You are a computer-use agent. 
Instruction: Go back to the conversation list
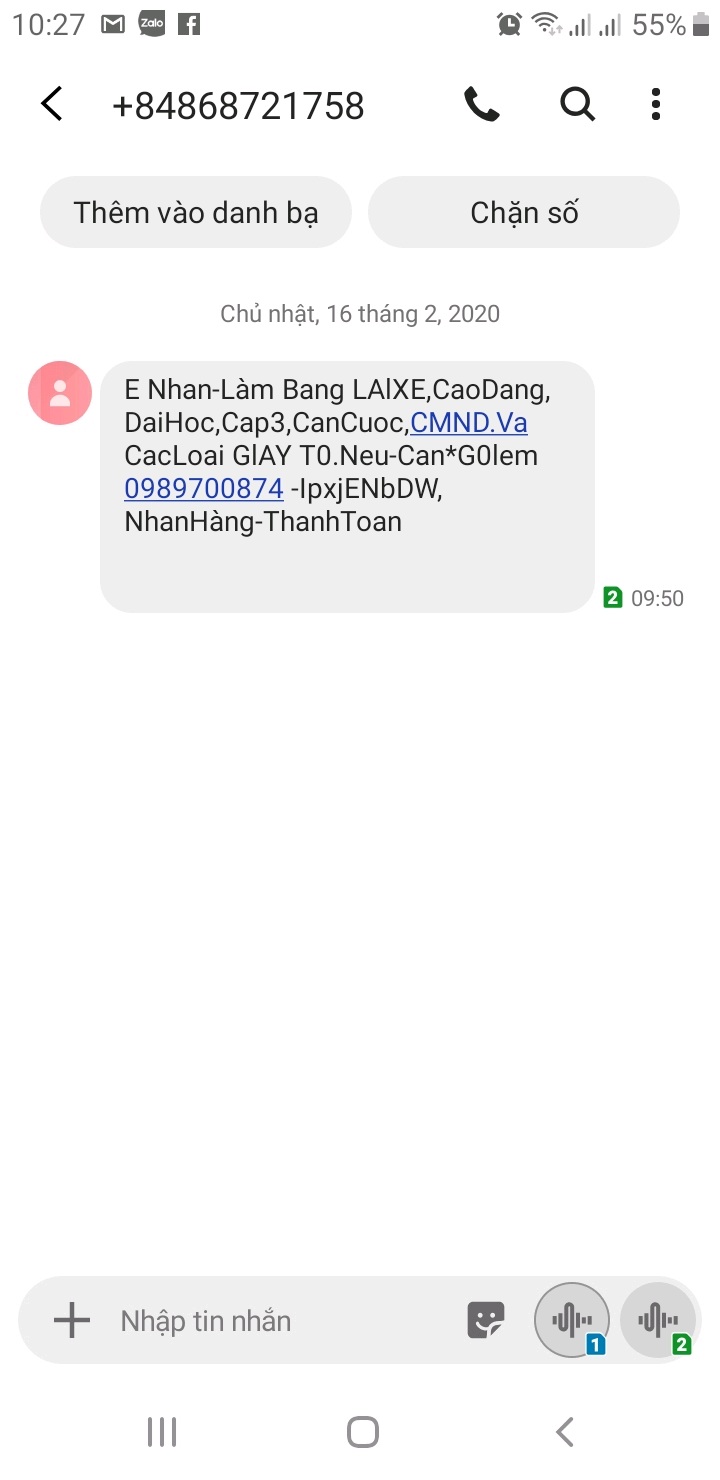52,104
